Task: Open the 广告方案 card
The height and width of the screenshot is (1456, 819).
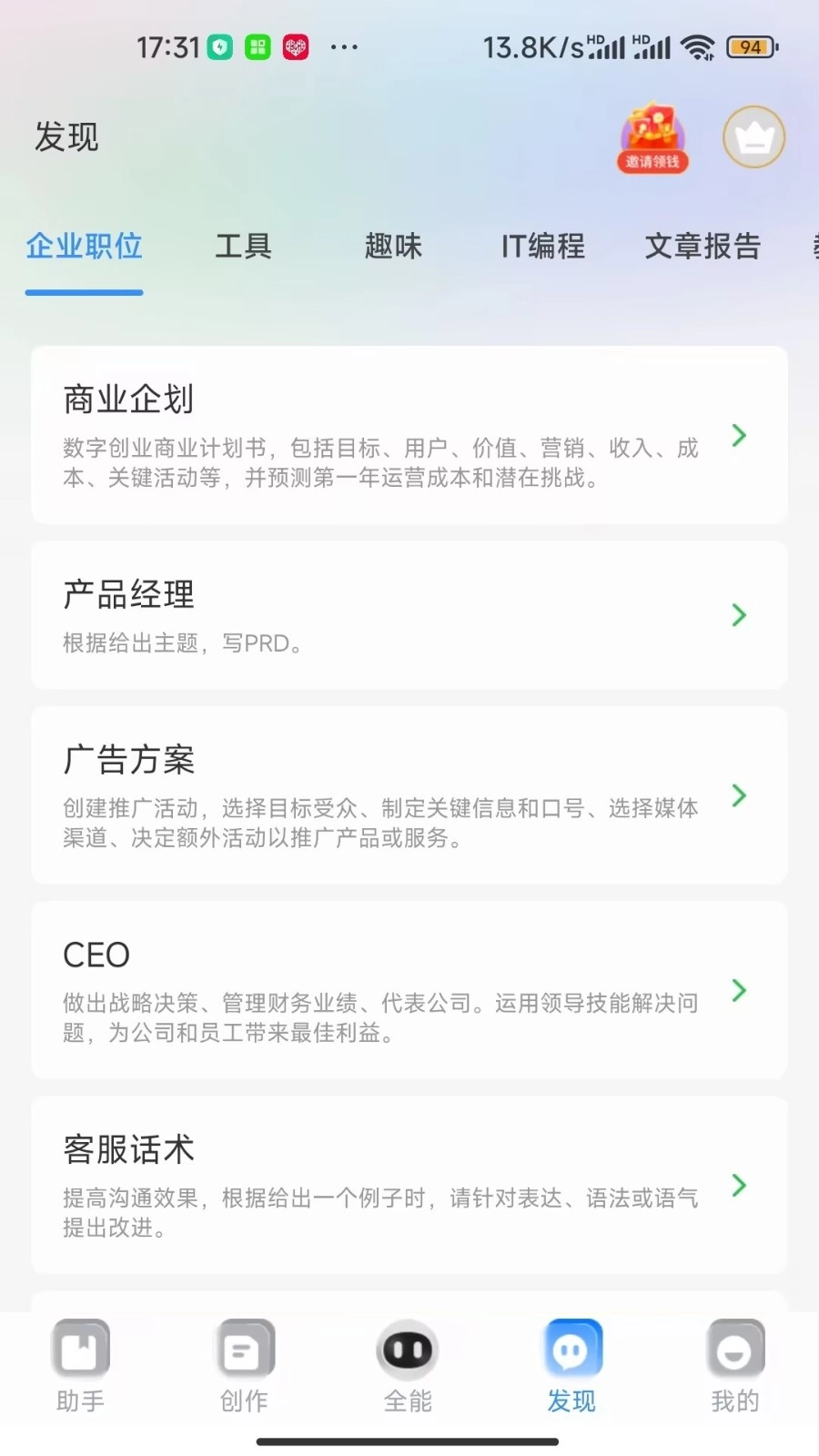Action: click(x=409, y=795)
